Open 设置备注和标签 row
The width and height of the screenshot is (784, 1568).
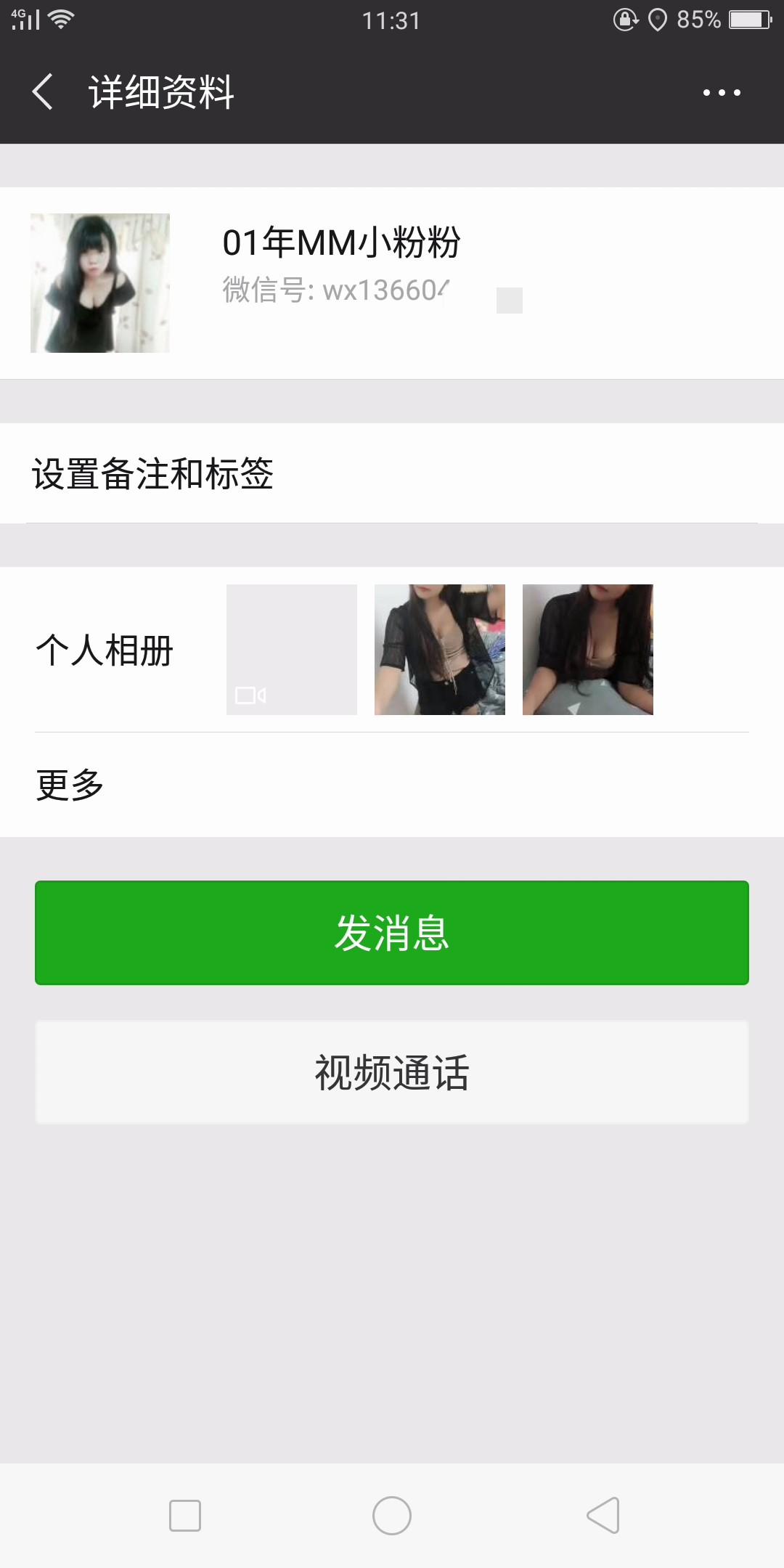(x=392, y=473)
